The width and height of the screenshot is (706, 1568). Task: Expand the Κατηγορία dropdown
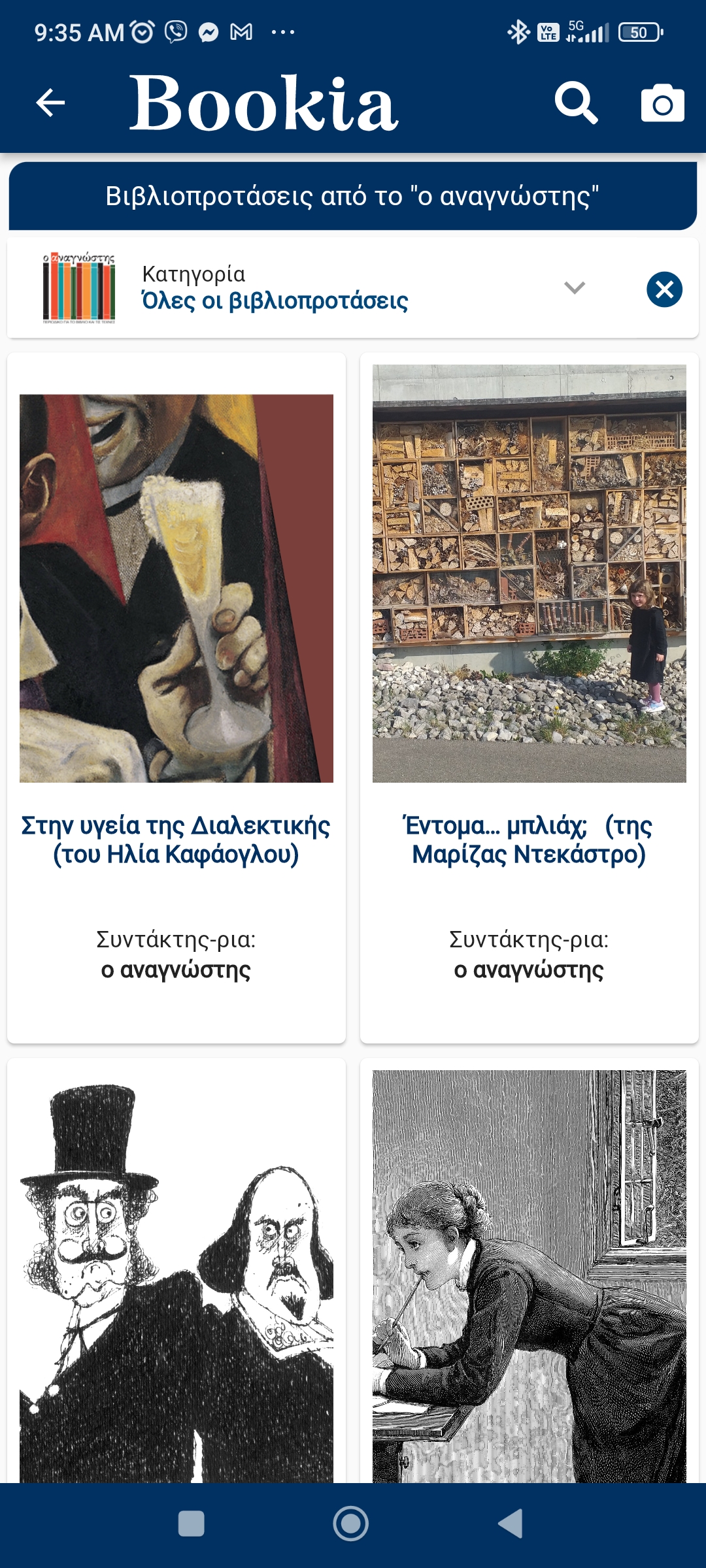(574, 288)
